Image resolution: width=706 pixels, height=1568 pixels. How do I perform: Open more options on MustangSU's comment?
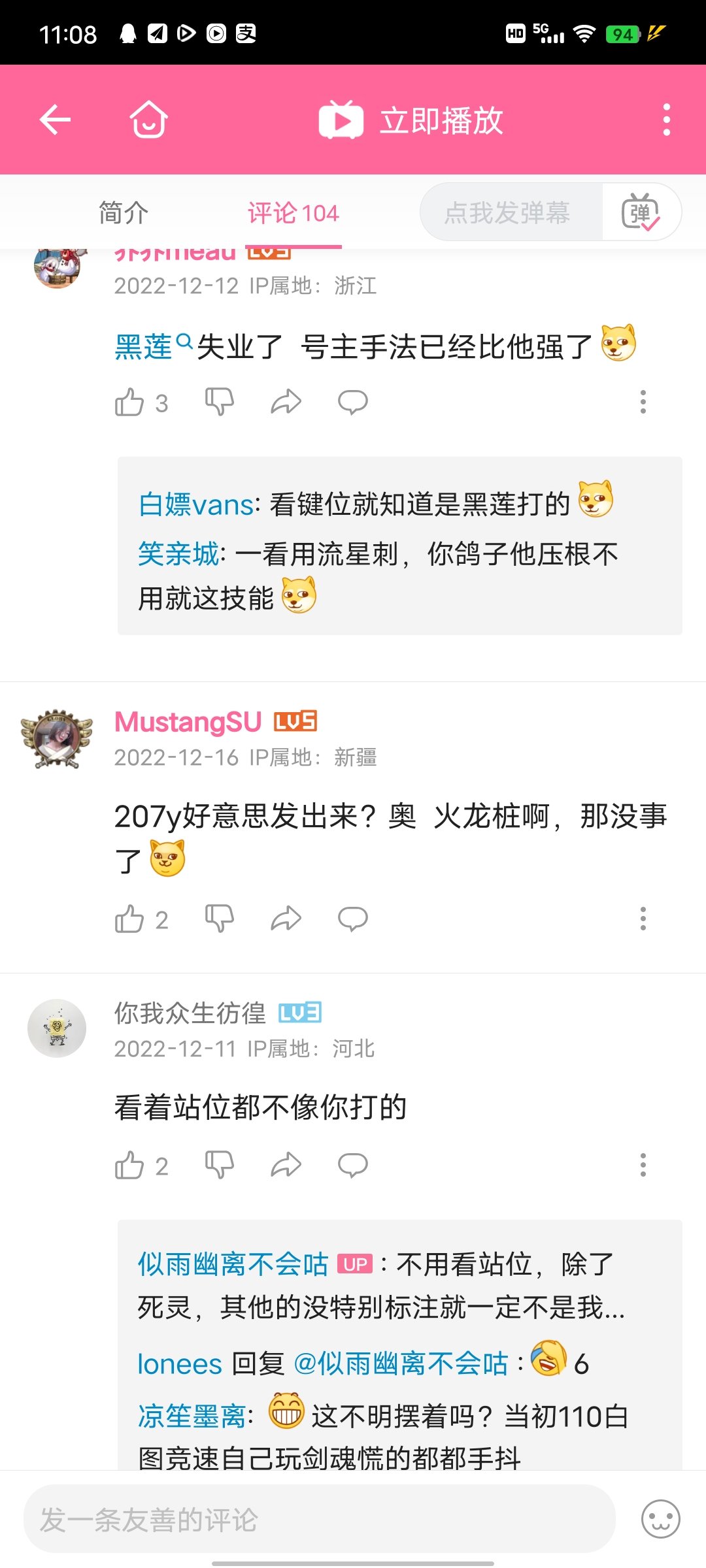[x=643, y=919]
